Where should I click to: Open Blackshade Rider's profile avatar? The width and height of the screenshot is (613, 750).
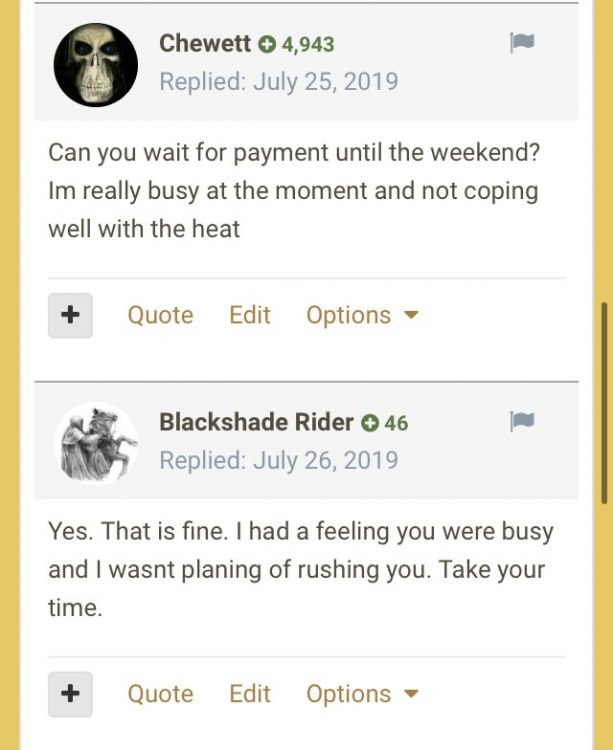(95, 443)
